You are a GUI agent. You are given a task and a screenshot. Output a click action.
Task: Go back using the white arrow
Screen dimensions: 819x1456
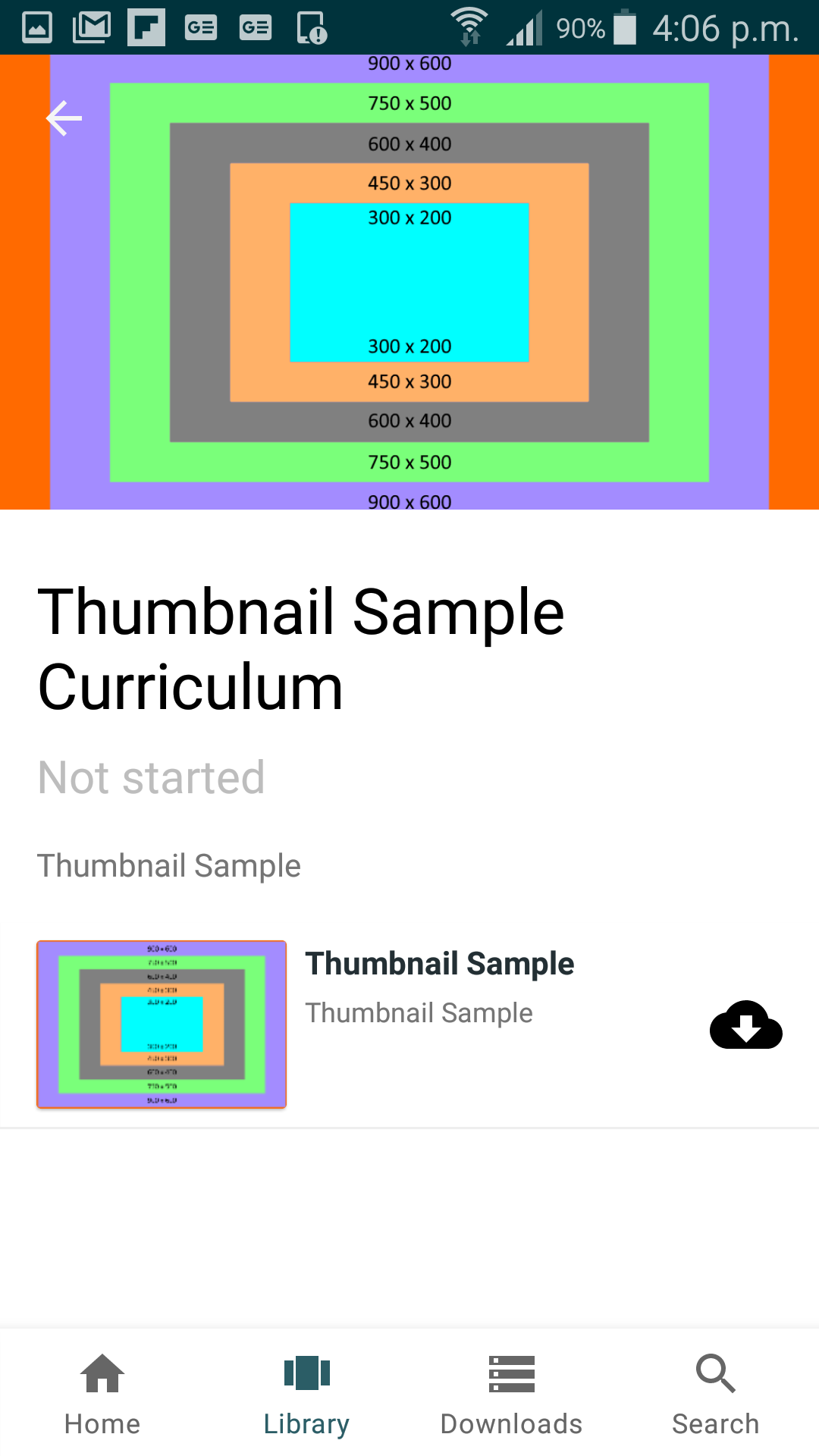tap(64, 118)
